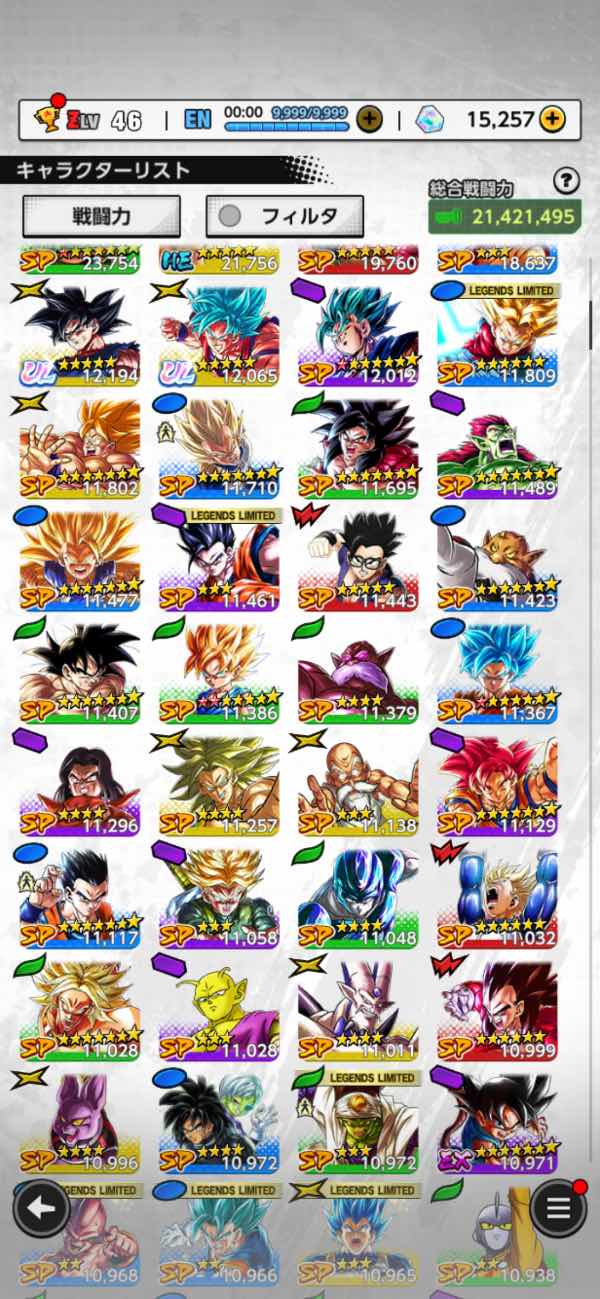The height and width of the screenshot is (1299, 600).
Task: Open the hamburger menu button
Action: coord(558,1209)
